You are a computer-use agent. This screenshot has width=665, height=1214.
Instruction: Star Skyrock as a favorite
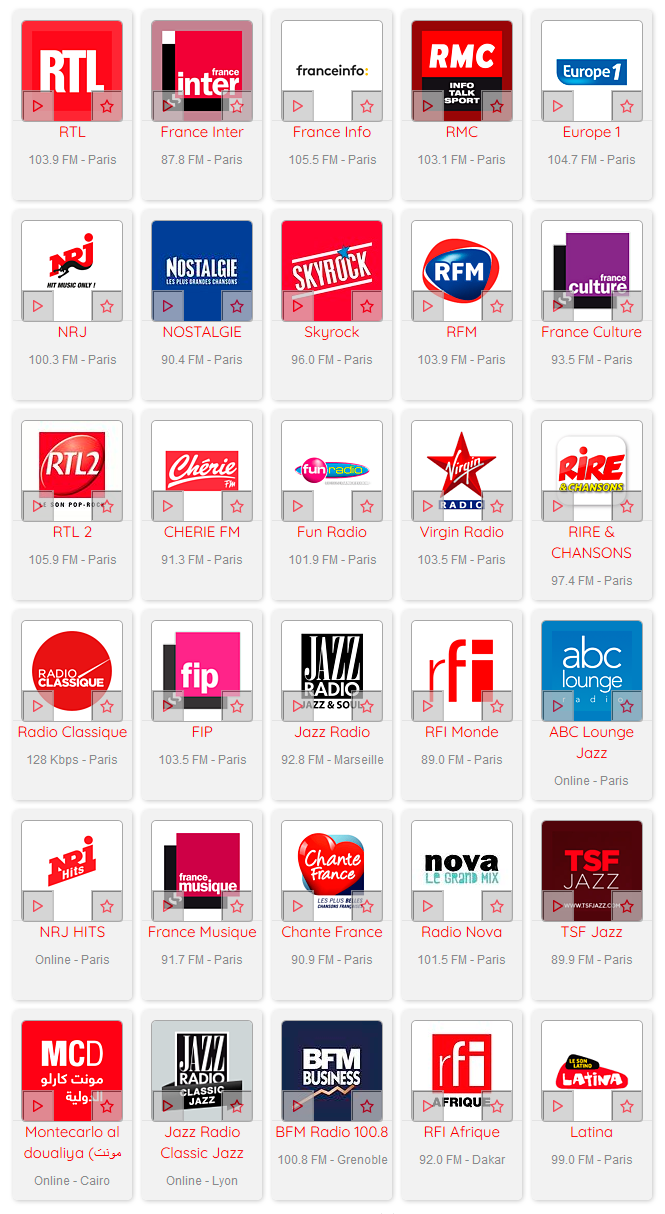pyautogui.click(x=367, y=306)
